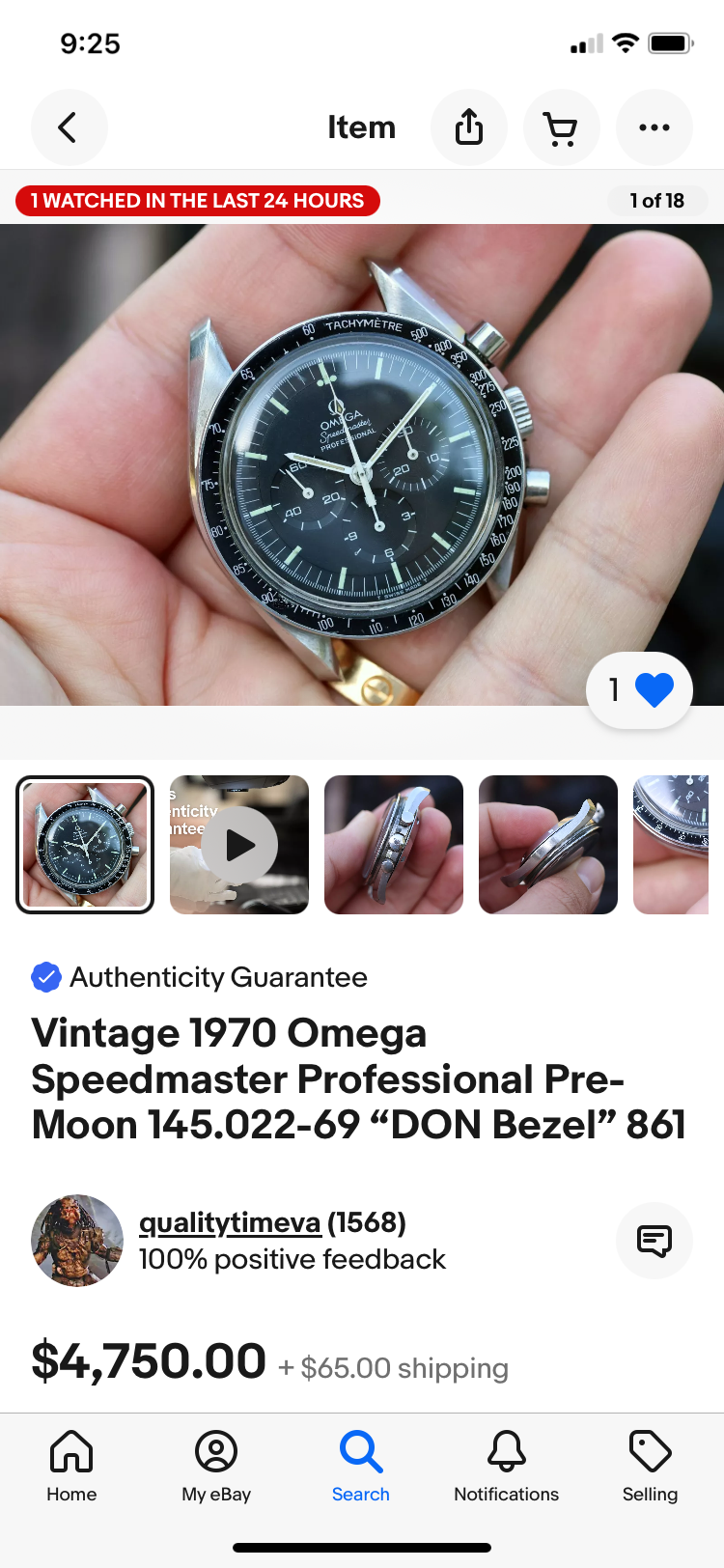Open the main watch photo in full view

coord(362,463)
